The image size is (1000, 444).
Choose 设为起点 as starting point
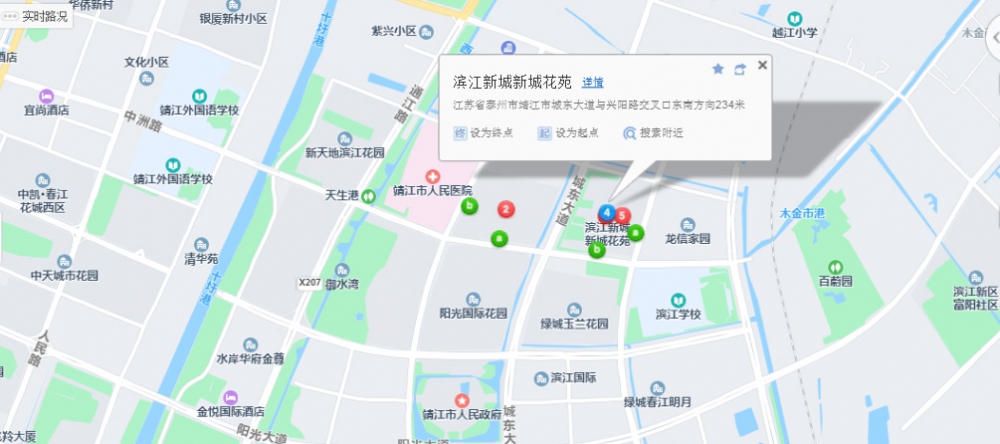click(x=567, y=132)
